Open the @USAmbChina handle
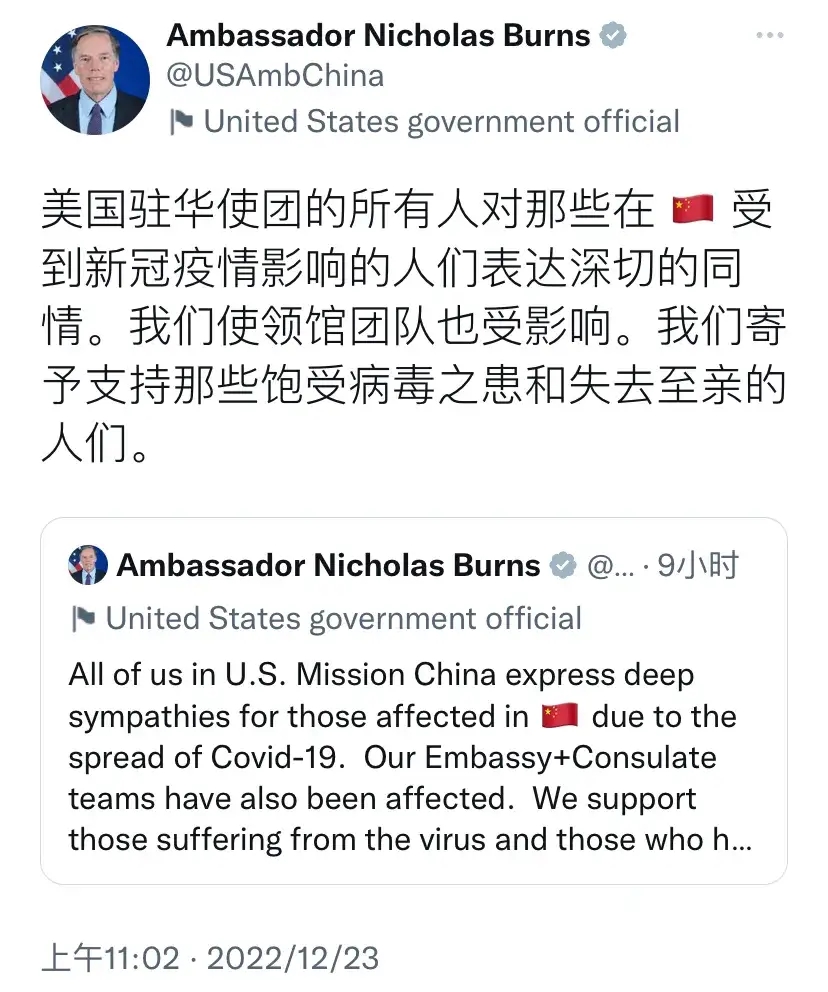 click(275, 76)
